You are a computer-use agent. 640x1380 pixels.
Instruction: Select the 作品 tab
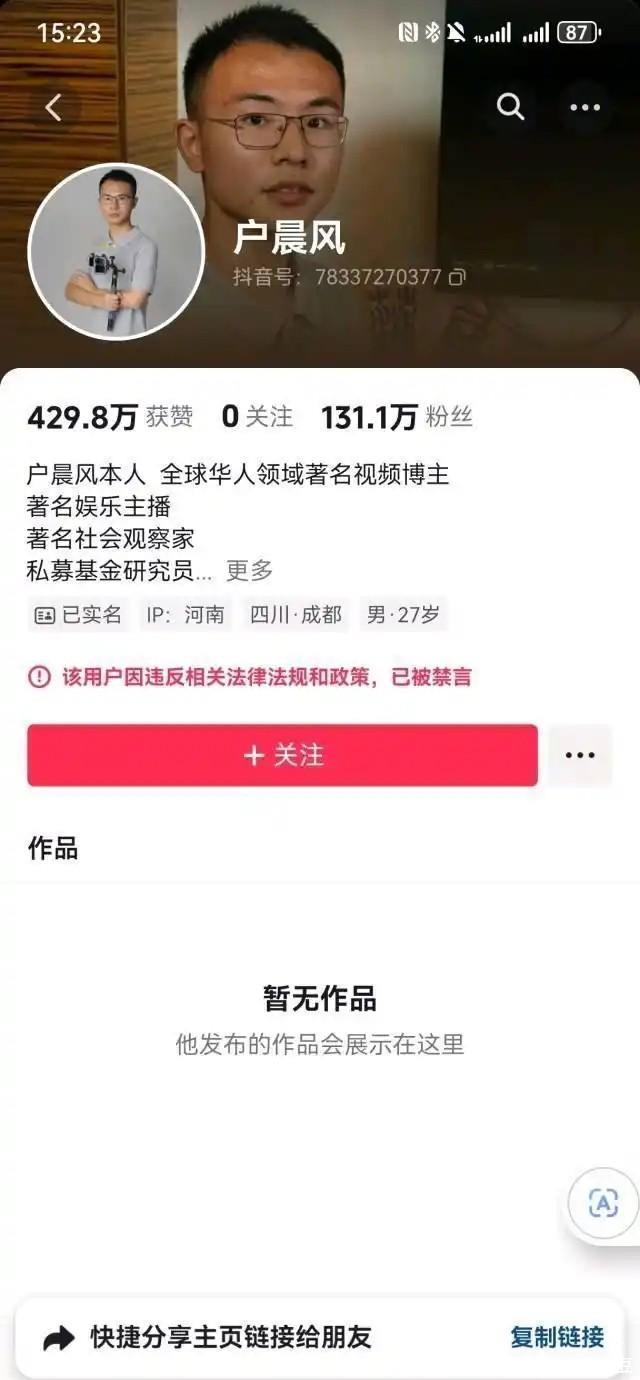[53, 849]
